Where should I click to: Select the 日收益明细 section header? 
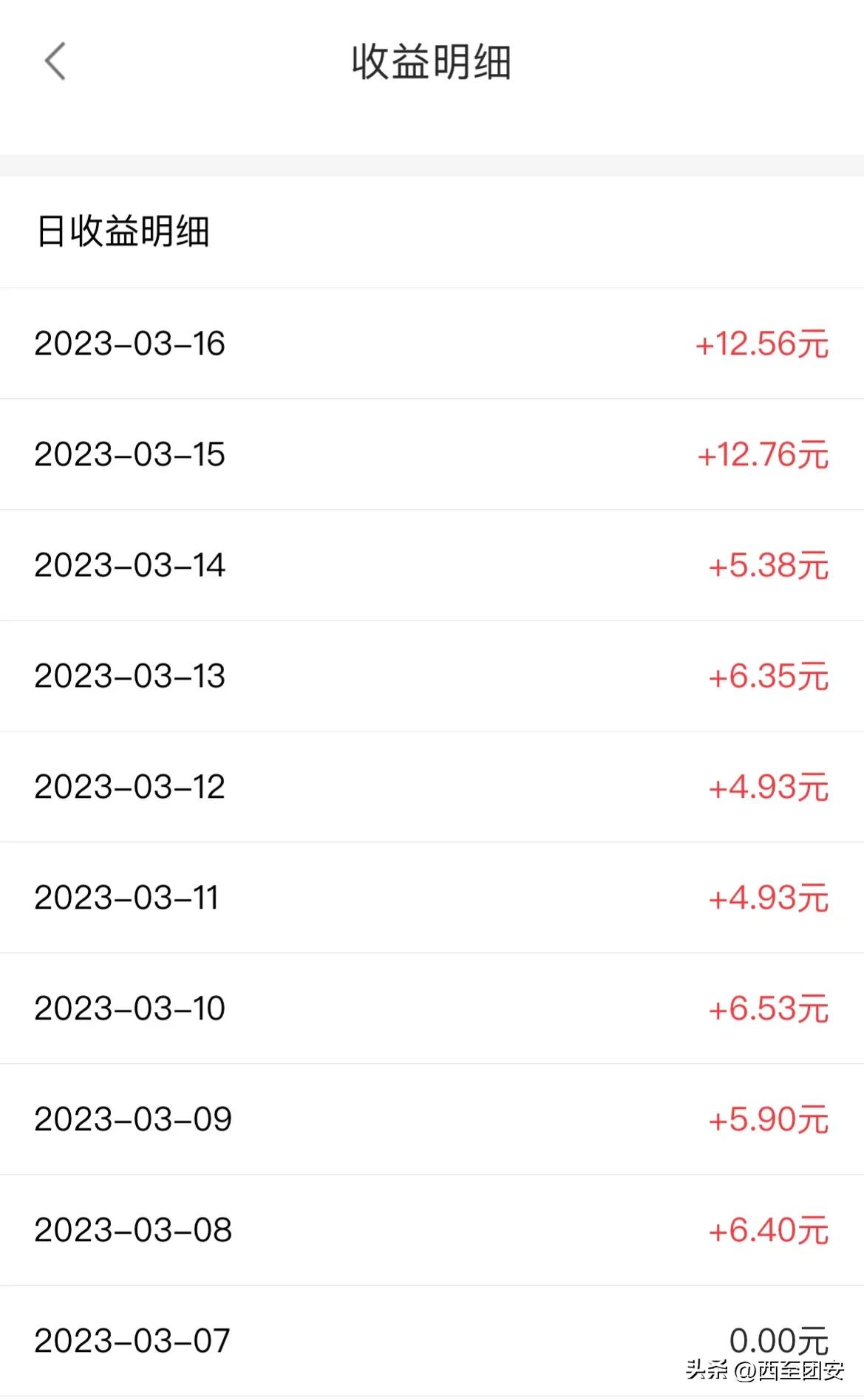click(123, 231)
